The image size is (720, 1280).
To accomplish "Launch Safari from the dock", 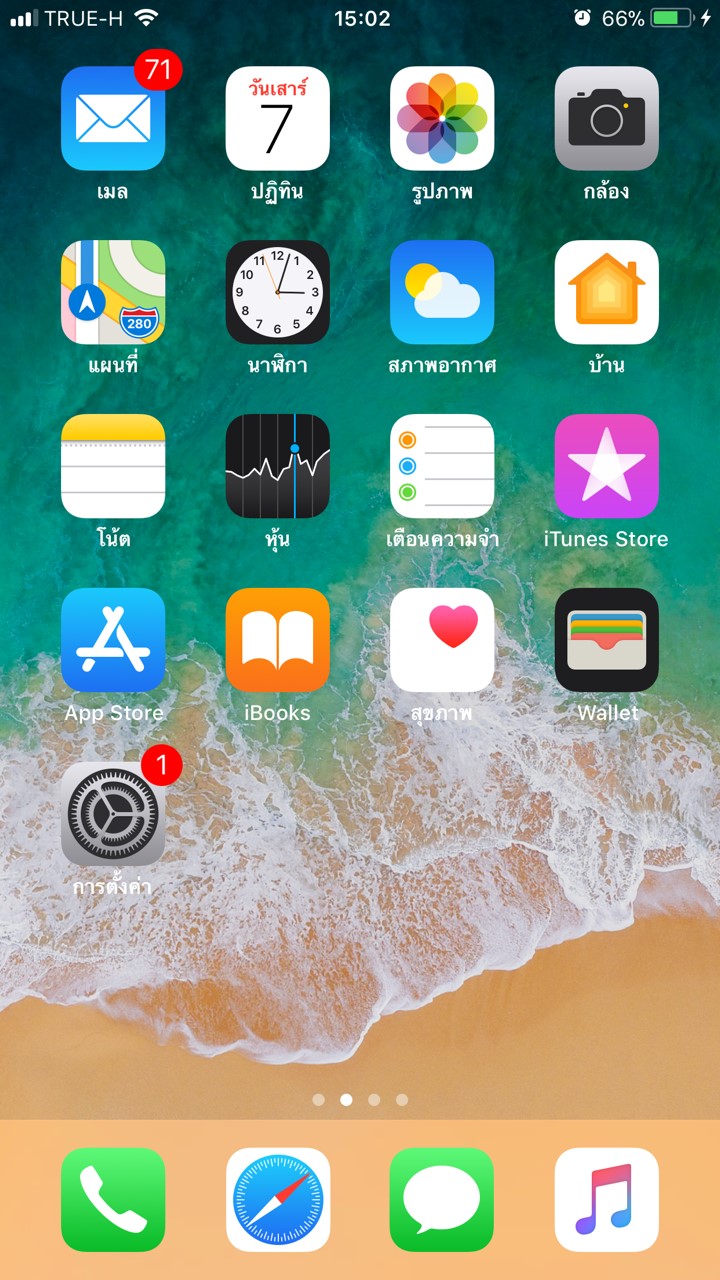I will [x=277, y=1200].
